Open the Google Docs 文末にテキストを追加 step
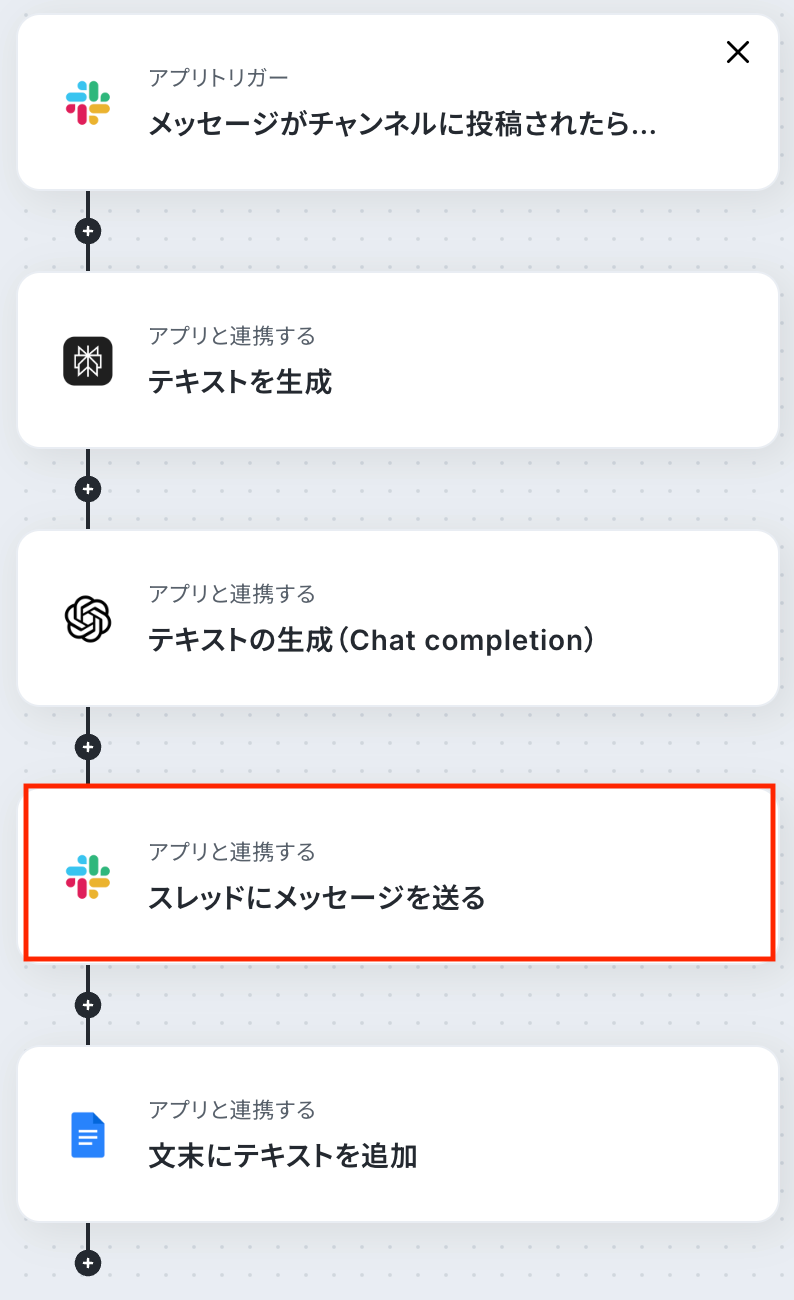The image size is (794, 1300). point(398,1134)
